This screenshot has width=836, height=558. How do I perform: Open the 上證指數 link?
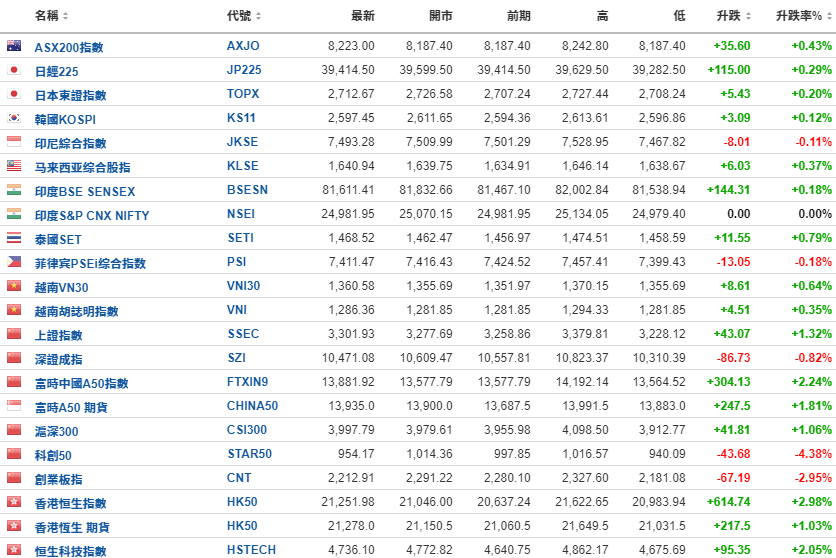point(59,335)
